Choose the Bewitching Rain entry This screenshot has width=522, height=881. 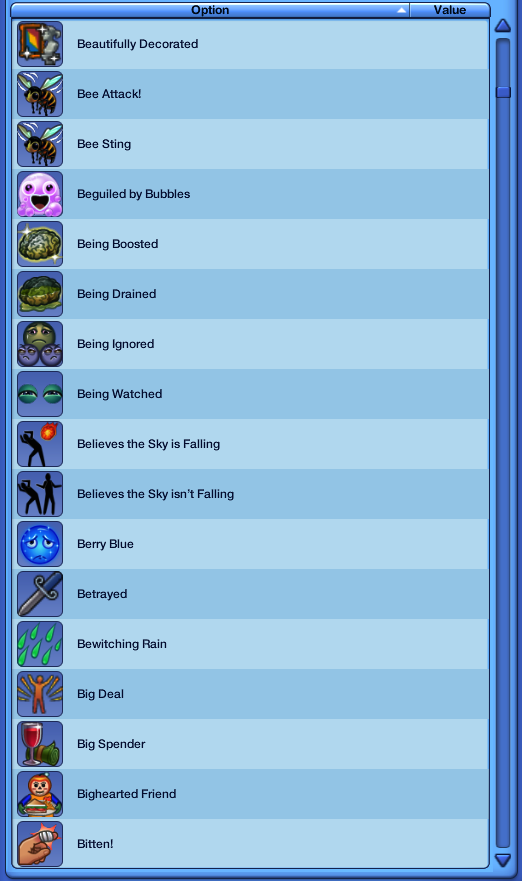point(251,644)
